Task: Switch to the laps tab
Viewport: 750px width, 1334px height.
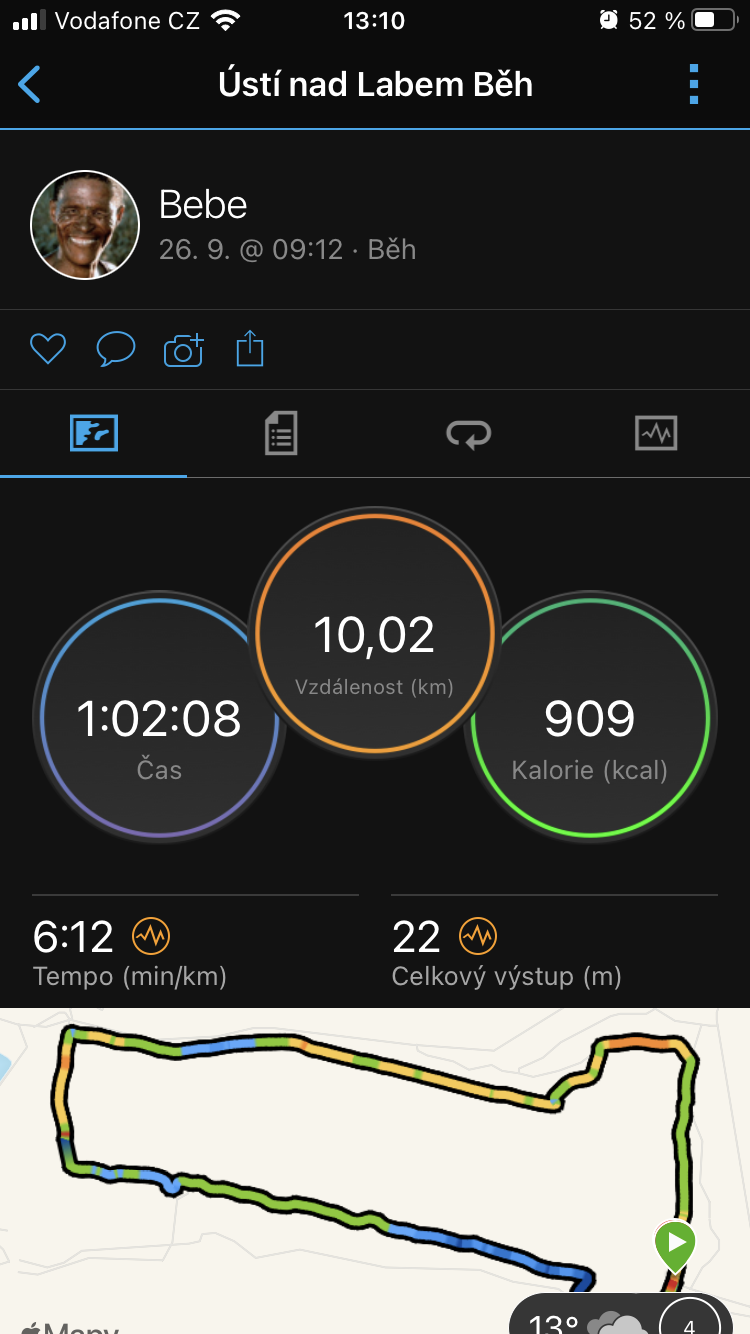Action: coord(468,433)
